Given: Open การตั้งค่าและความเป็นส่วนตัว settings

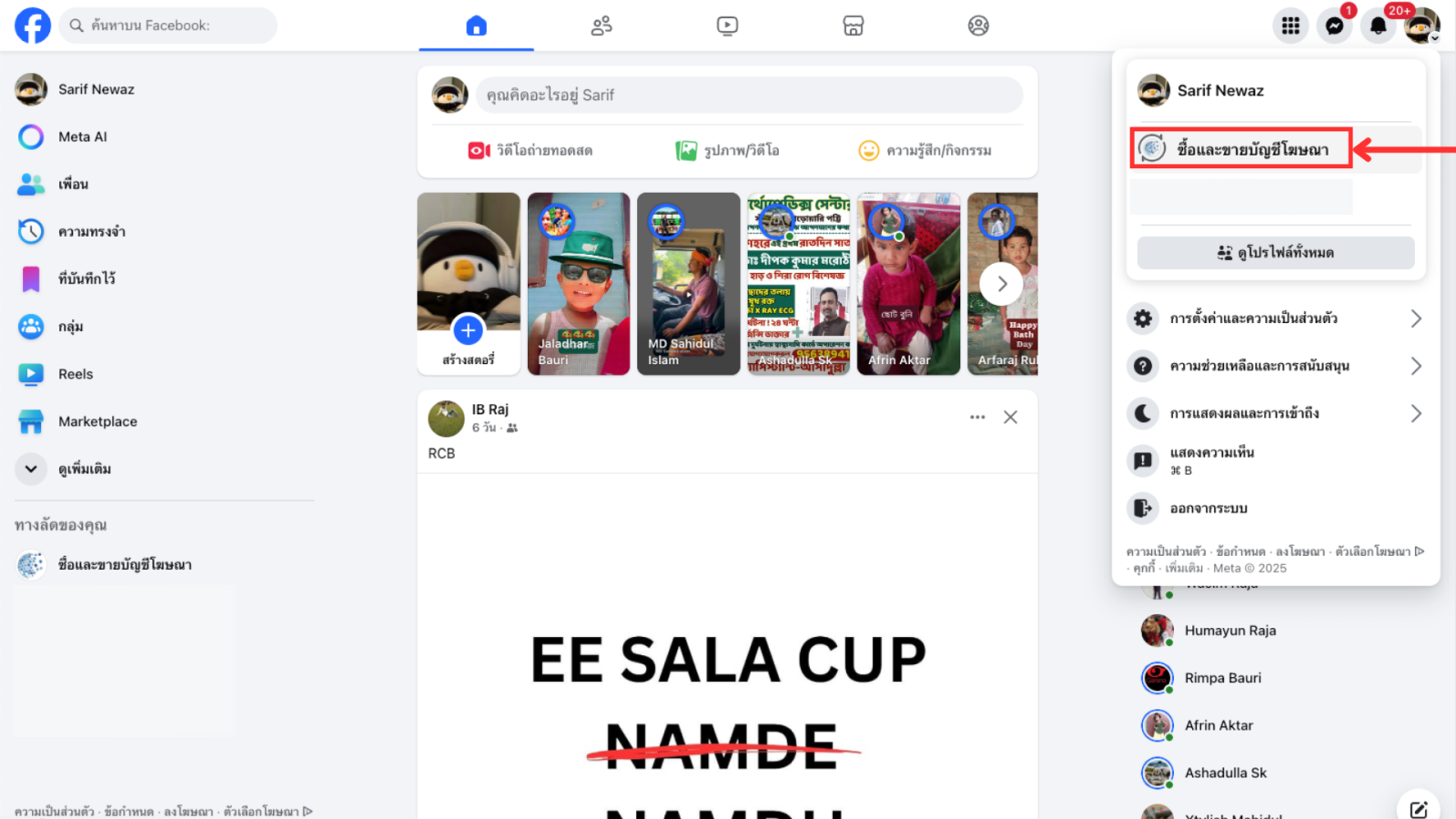Looking at the screenshot, I should (x=1276, y=318).
